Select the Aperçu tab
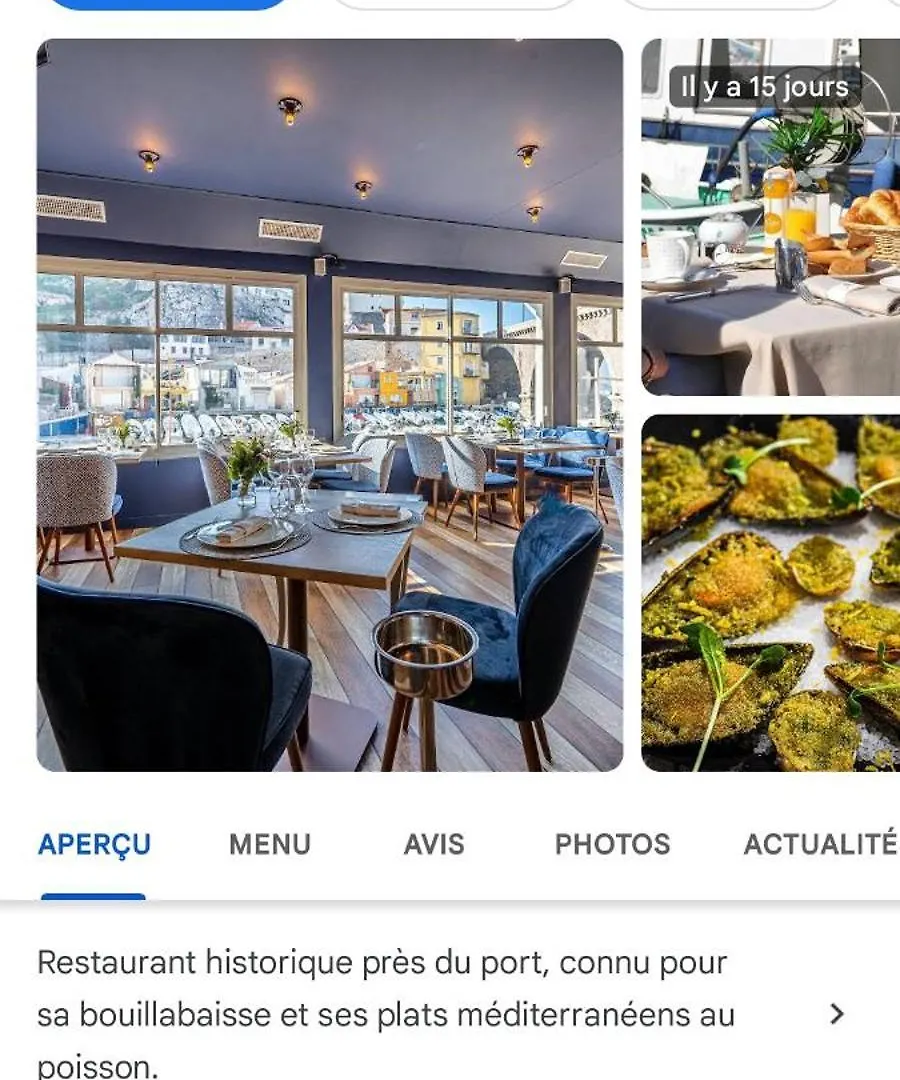 click(94, 844)
